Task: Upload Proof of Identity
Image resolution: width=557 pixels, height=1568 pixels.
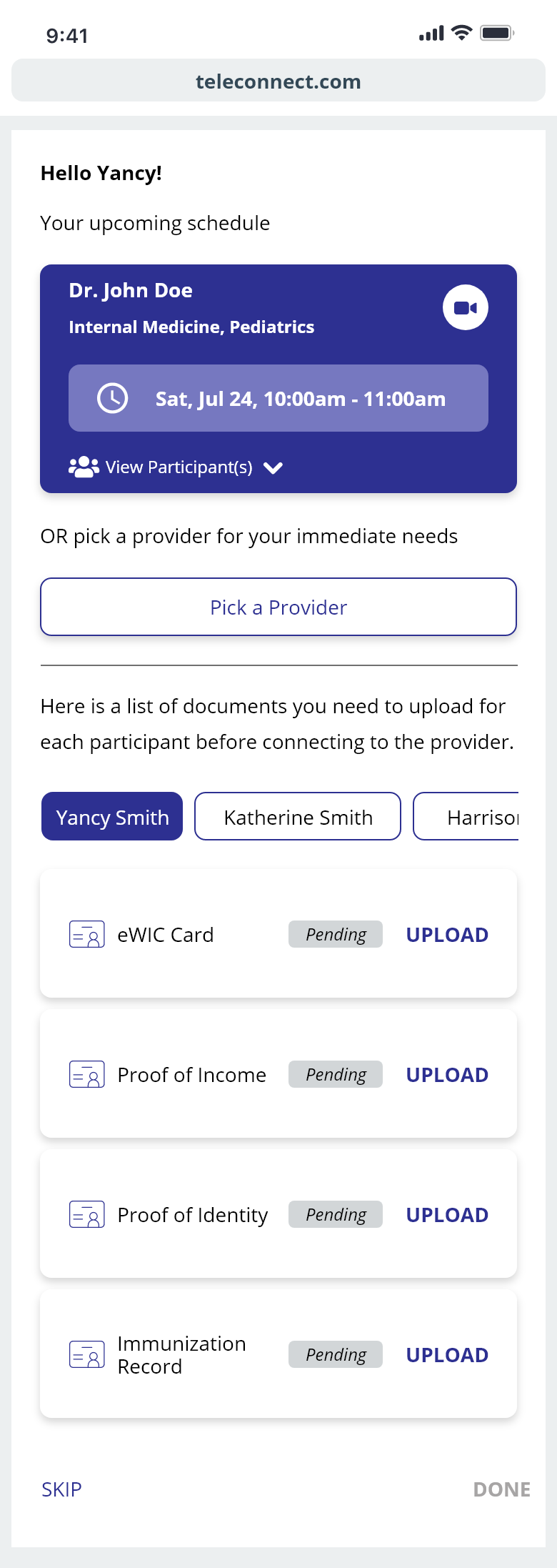Action: (x=447, y=1215)
